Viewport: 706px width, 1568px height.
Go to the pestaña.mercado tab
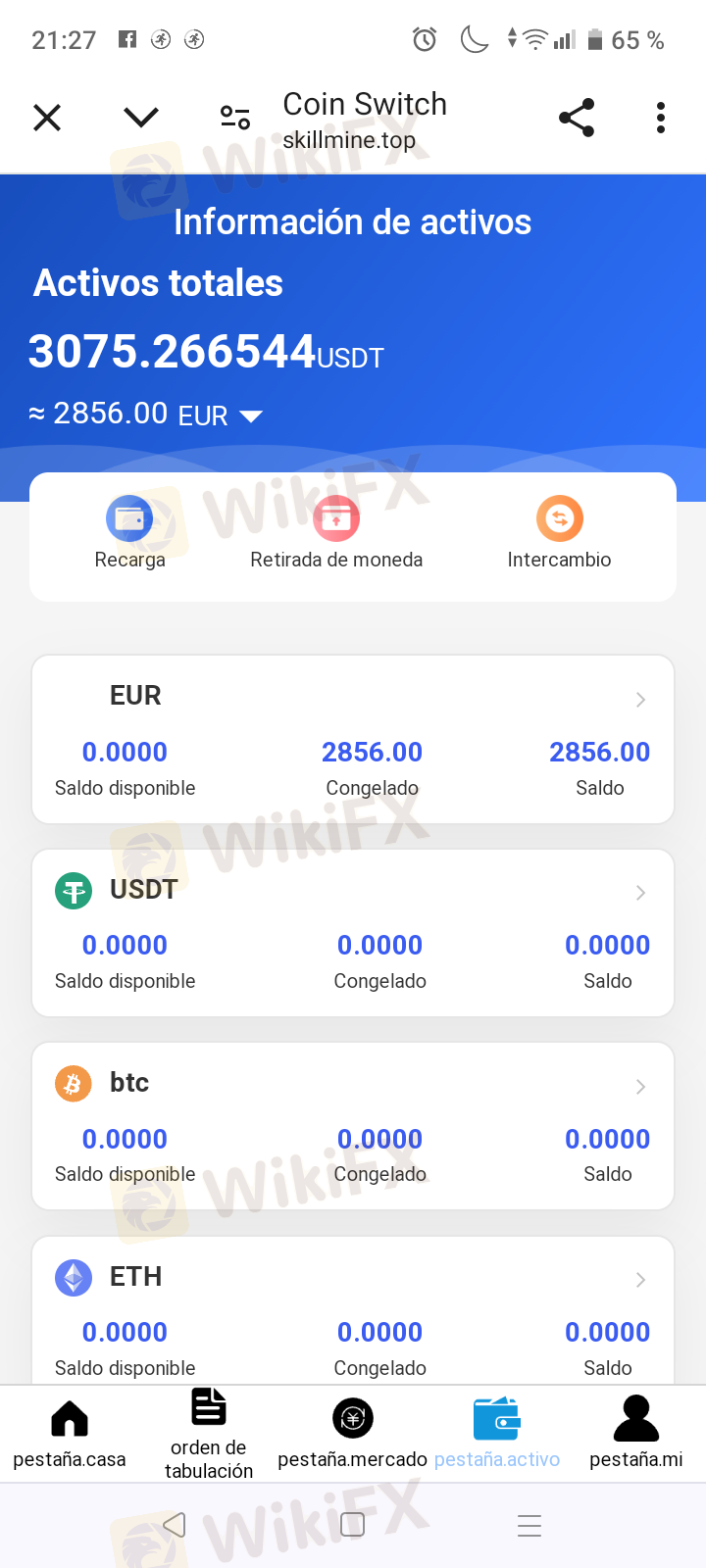click(x=353, y=1435)
